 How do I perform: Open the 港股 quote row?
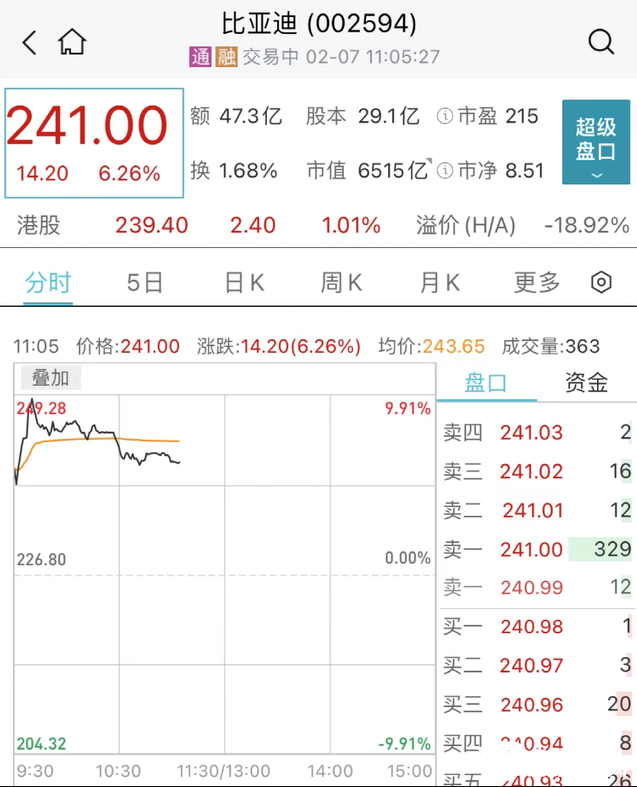click(318, 225)
